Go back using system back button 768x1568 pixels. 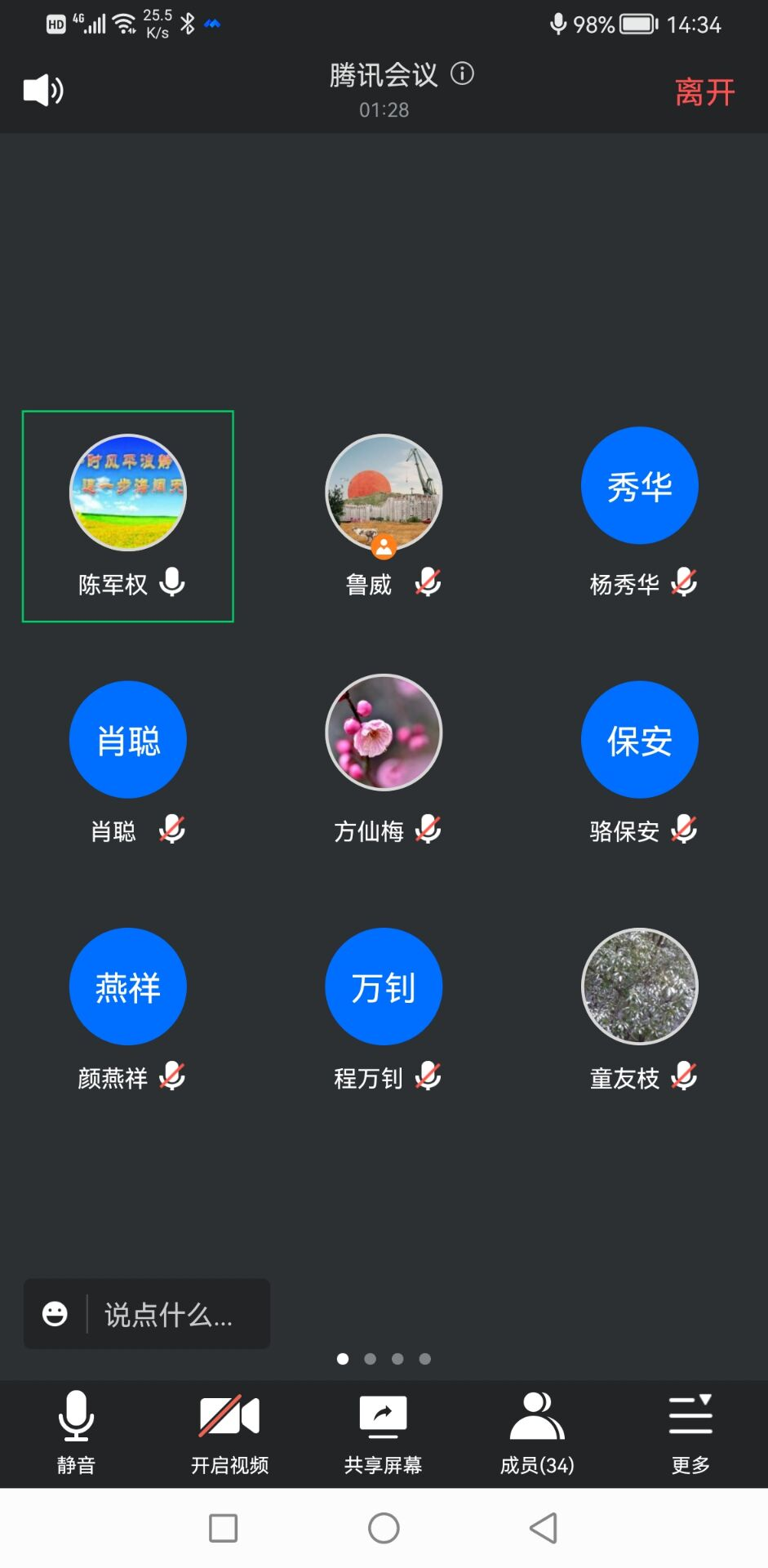(x=544, y=1528)
